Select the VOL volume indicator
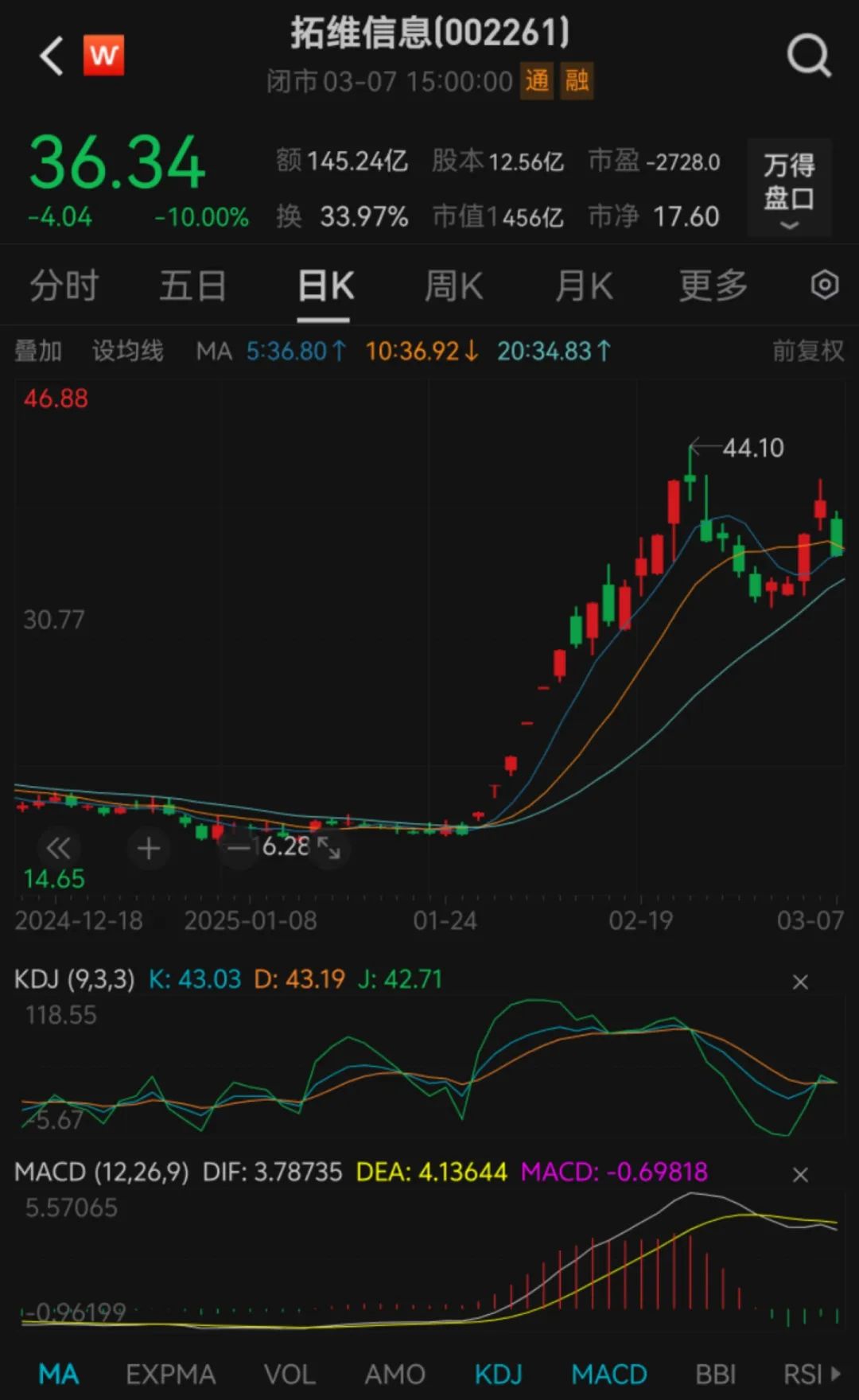Image resolution: width=859 pixels, height=1400 pixels. point(290,1374)
